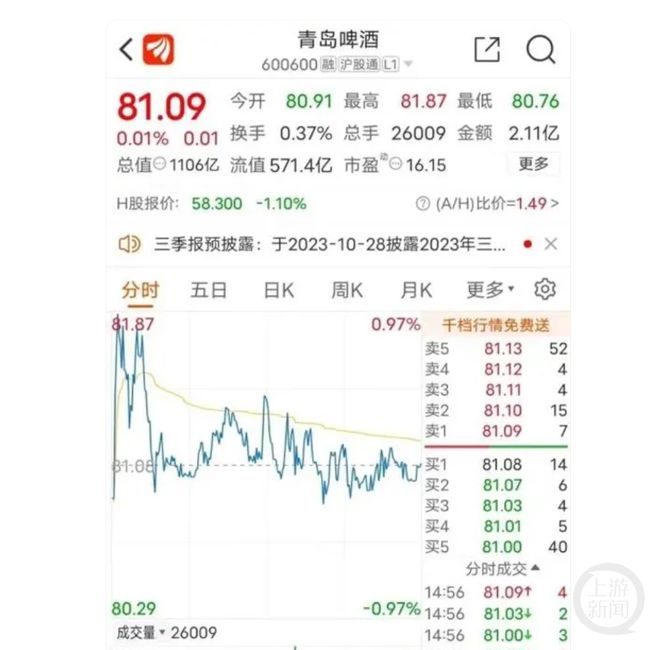This screenshot has width=660, height=650.
Task: Dismiss the 三季报预披露 notice
Action: (x=551, y=244)
